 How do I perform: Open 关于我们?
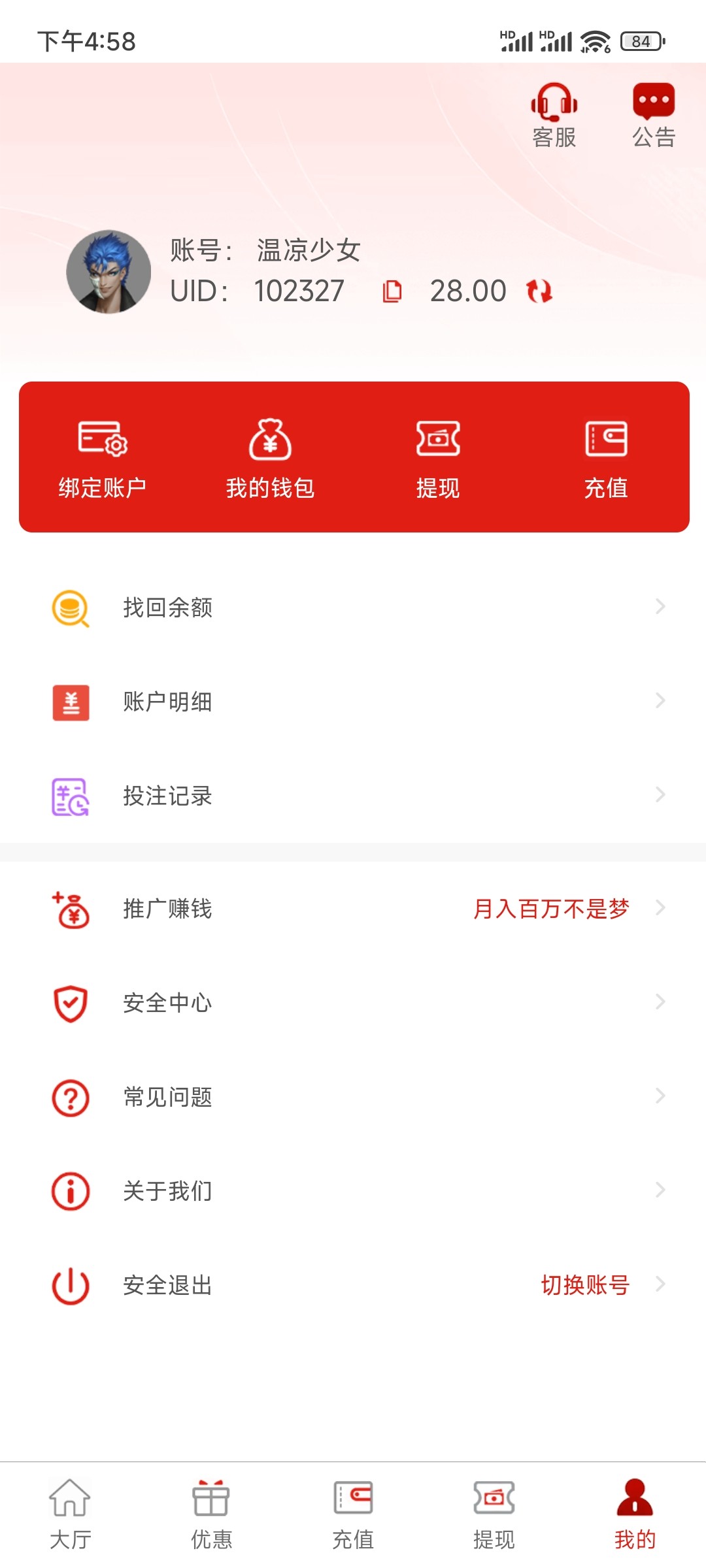point(353,1191)
